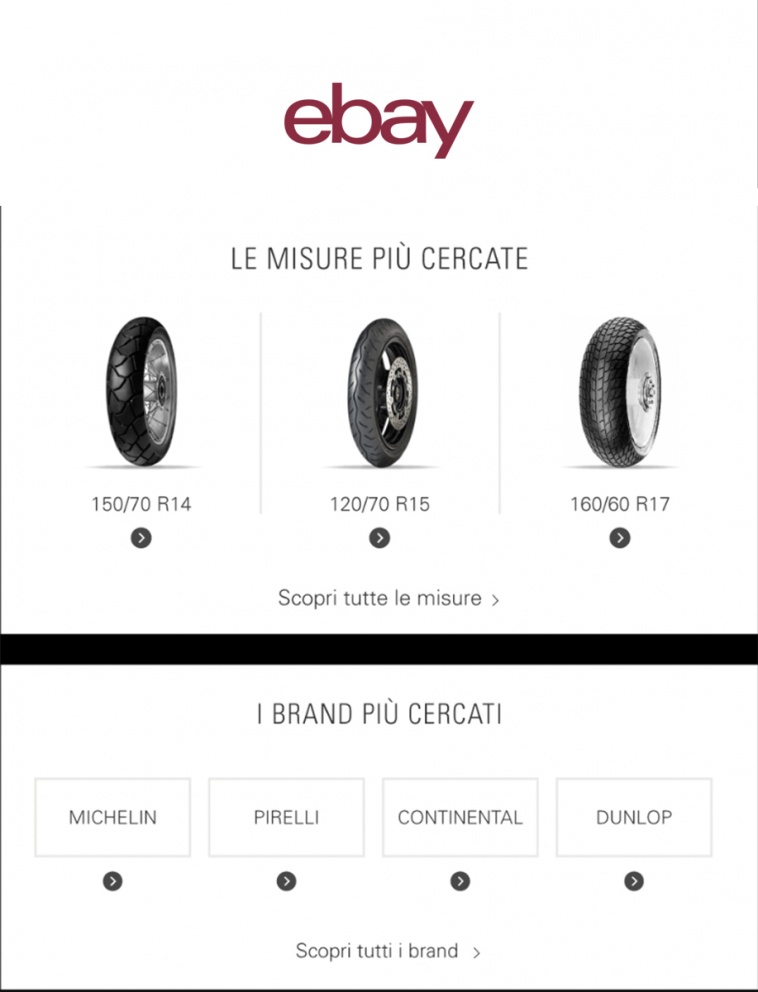
Task: Select the Dunlop brand box
Action: click(634, 817)
